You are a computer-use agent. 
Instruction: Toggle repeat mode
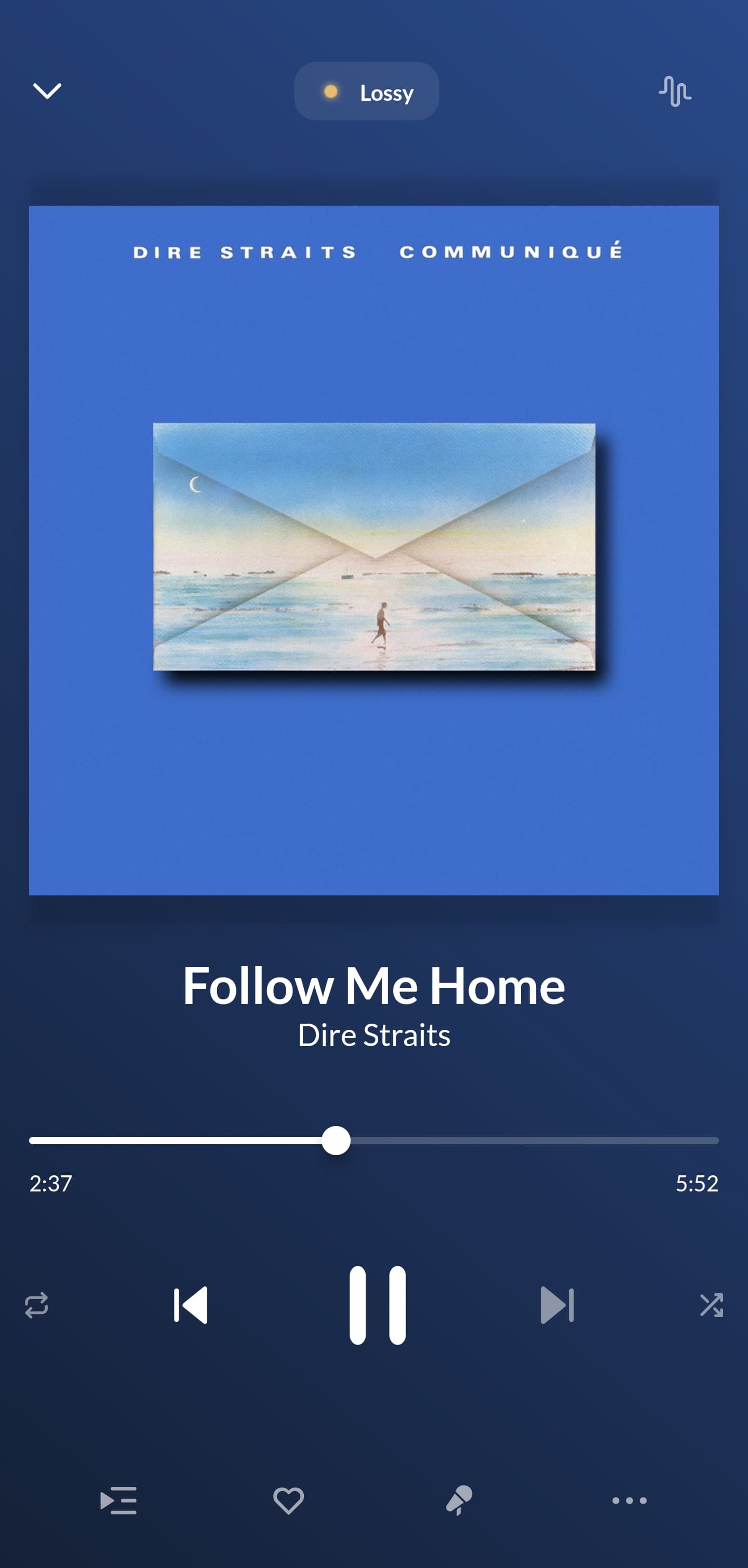click(36, 1305)
